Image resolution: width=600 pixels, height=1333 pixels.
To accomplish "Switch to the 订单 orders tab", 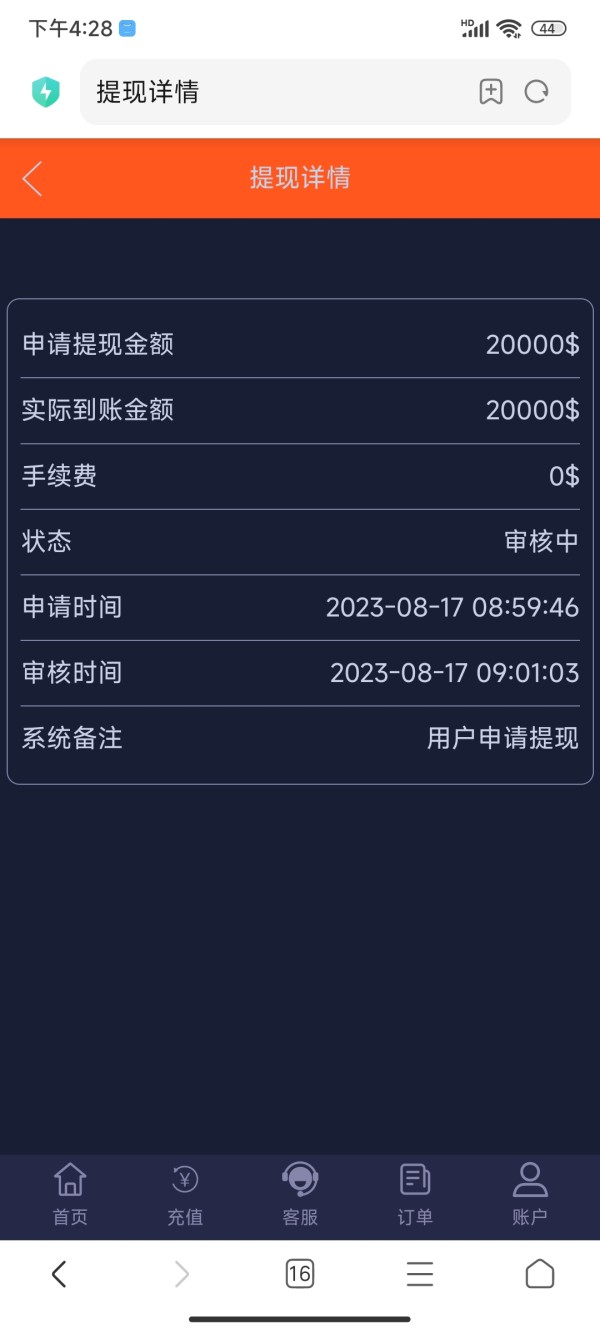I will (x=415, y=1195).
